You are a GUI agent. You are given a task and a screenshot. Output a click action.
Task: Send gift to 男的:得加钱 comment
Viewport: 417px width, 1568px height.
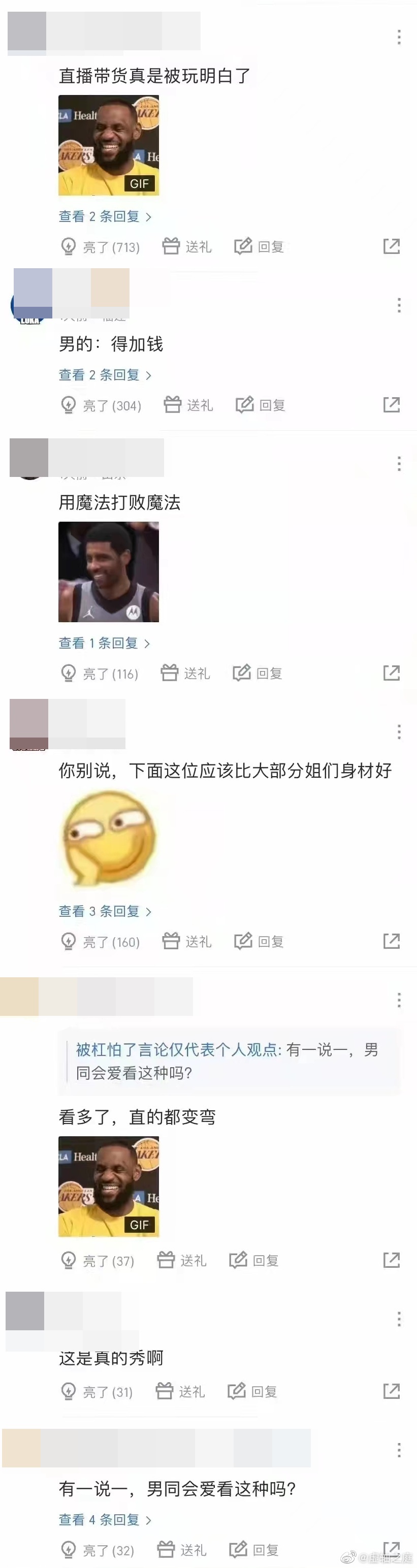(188, 405)
